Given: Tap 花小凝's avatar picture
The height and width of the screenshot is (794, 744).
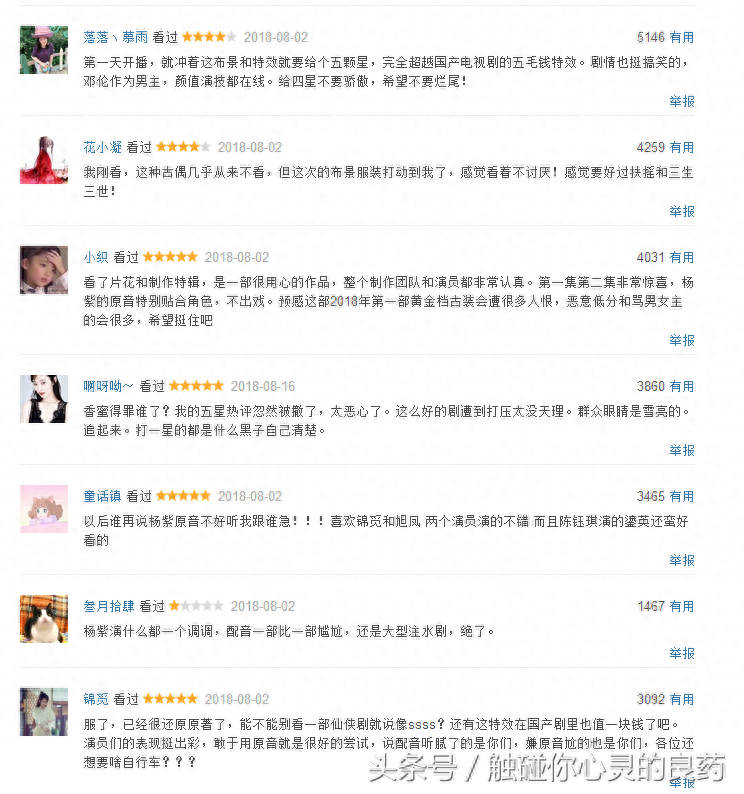Looking at the screenshot, I should point(44,160).
